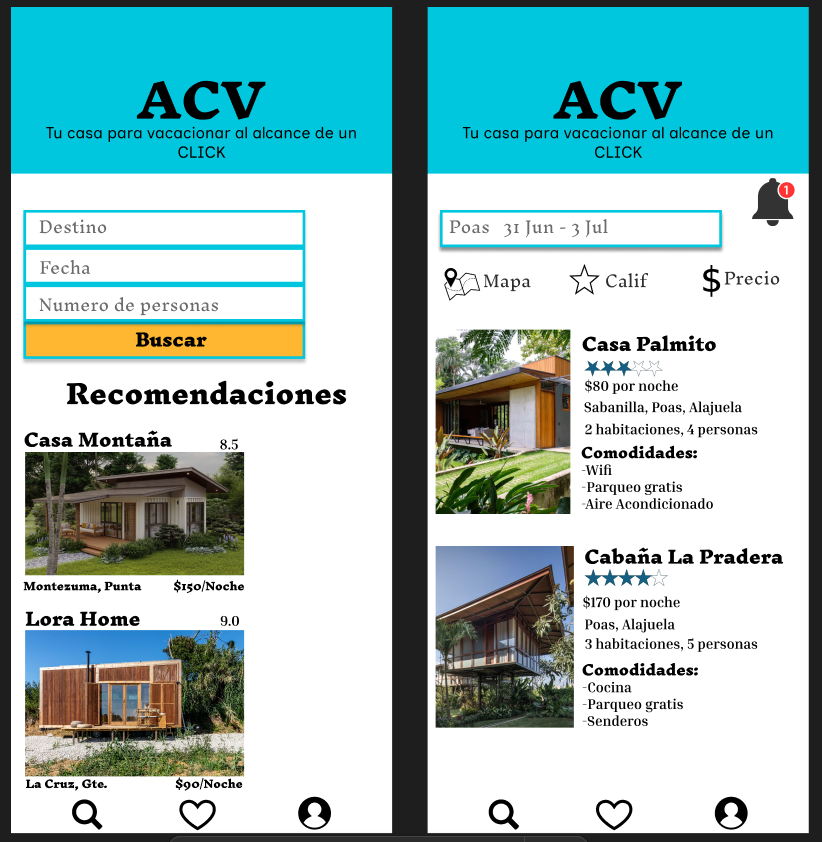
Task: Open favorites heart below the Cabaña La Pradera results
Action: click(614, 814)
